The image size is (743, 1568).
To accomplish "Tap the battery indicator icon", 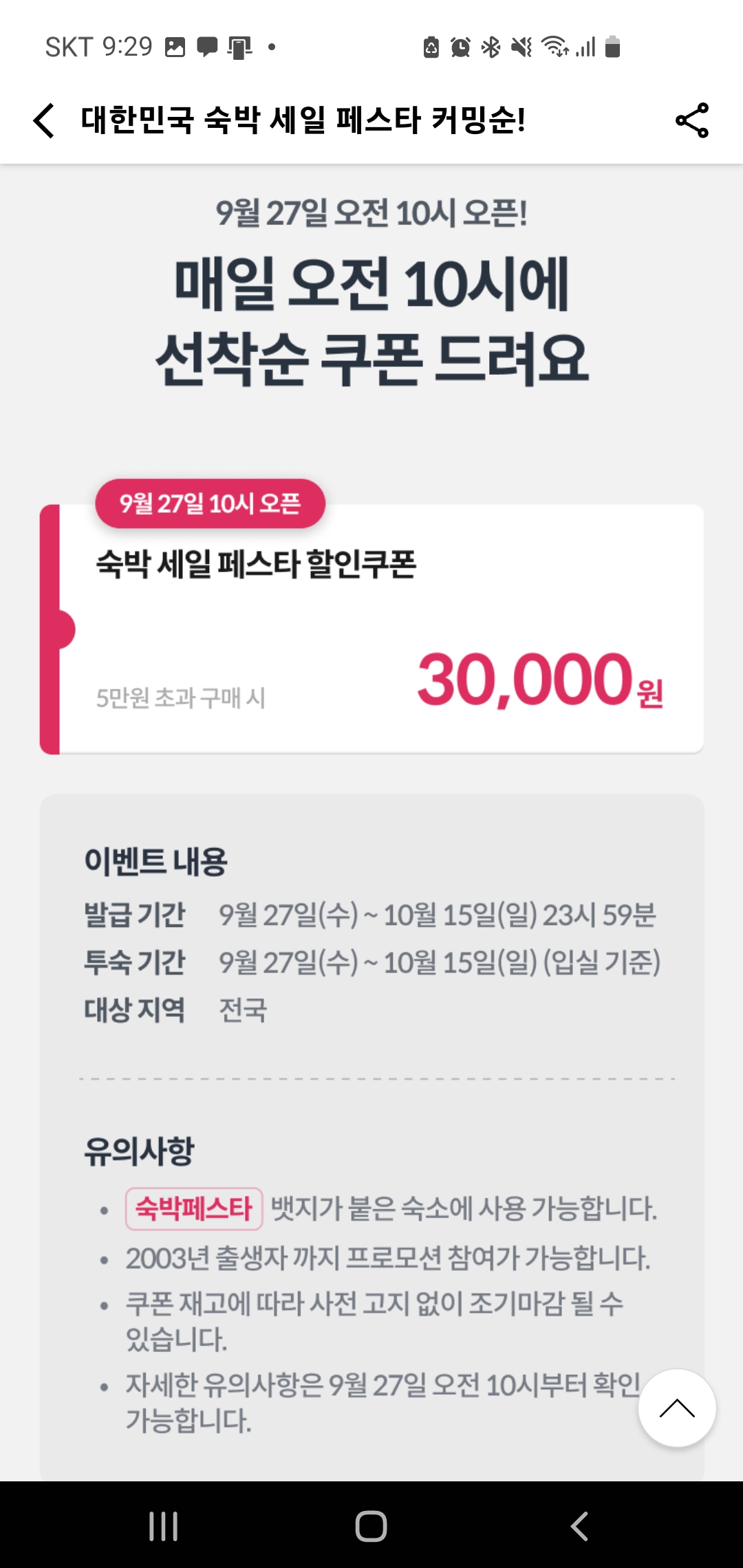I will 611,47.
